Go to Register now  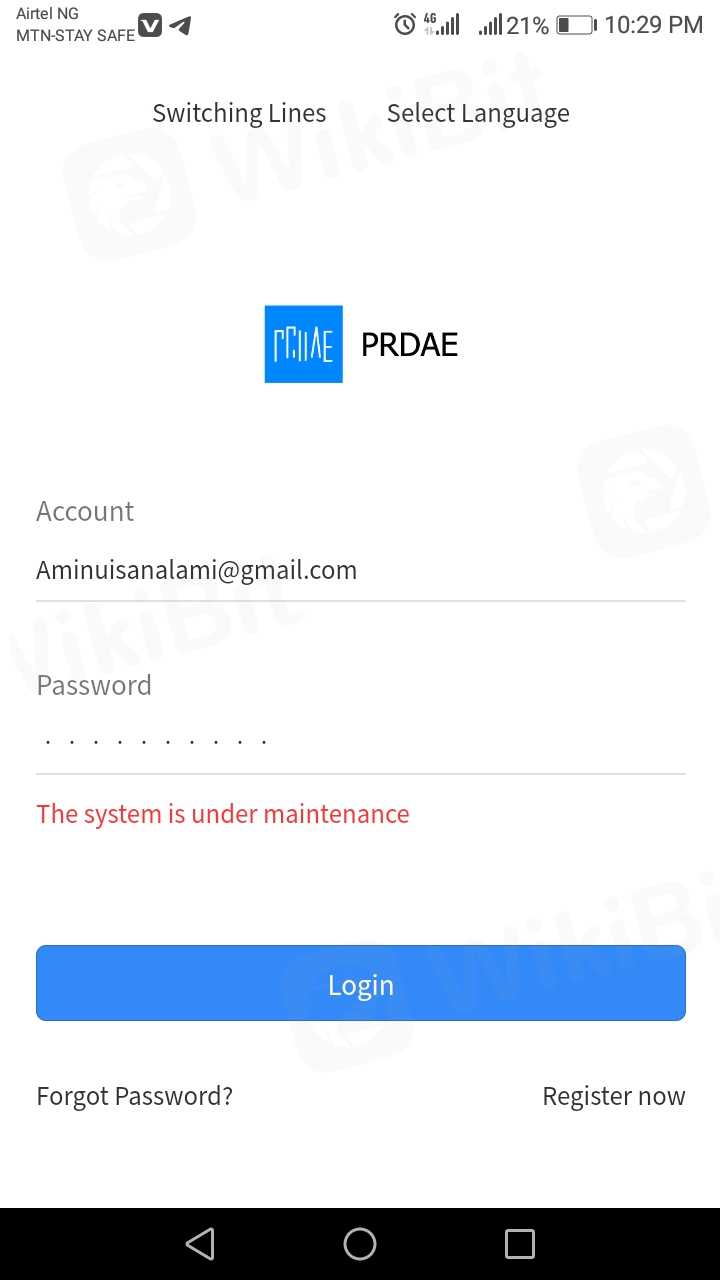coord(613,1096)
